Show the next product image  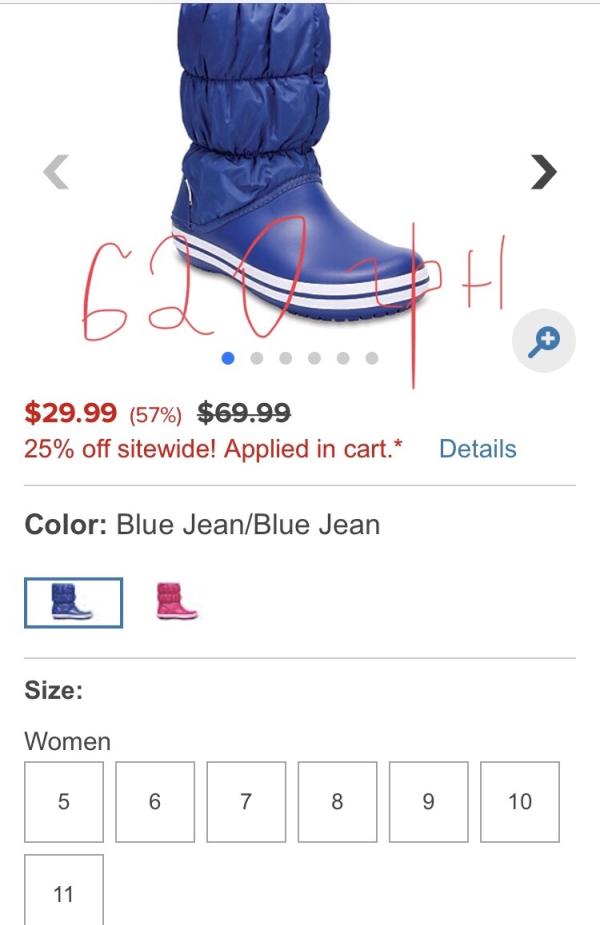click(543, 172)
